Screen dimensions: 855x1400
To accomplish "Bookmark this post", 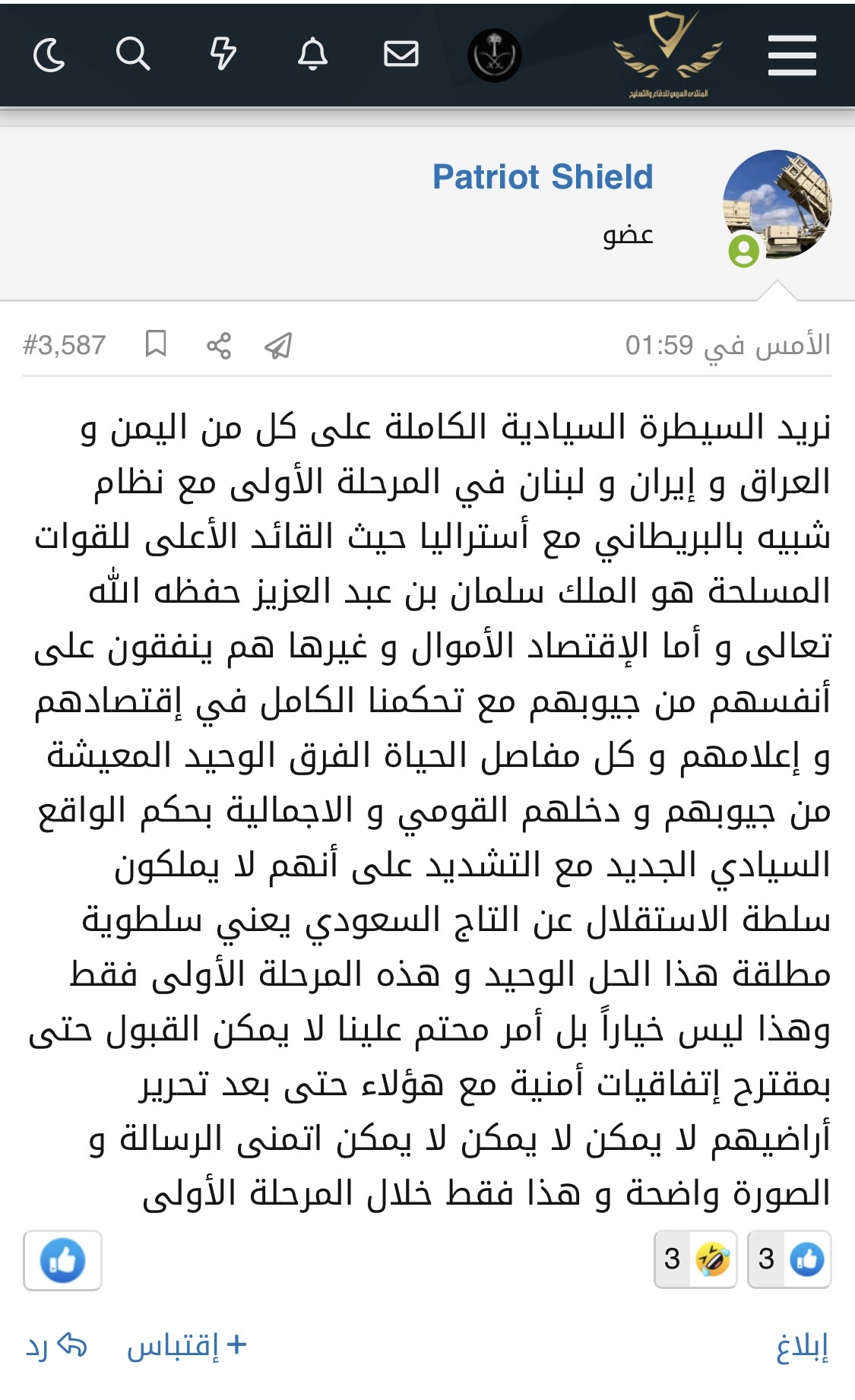I will coord(156,344).
